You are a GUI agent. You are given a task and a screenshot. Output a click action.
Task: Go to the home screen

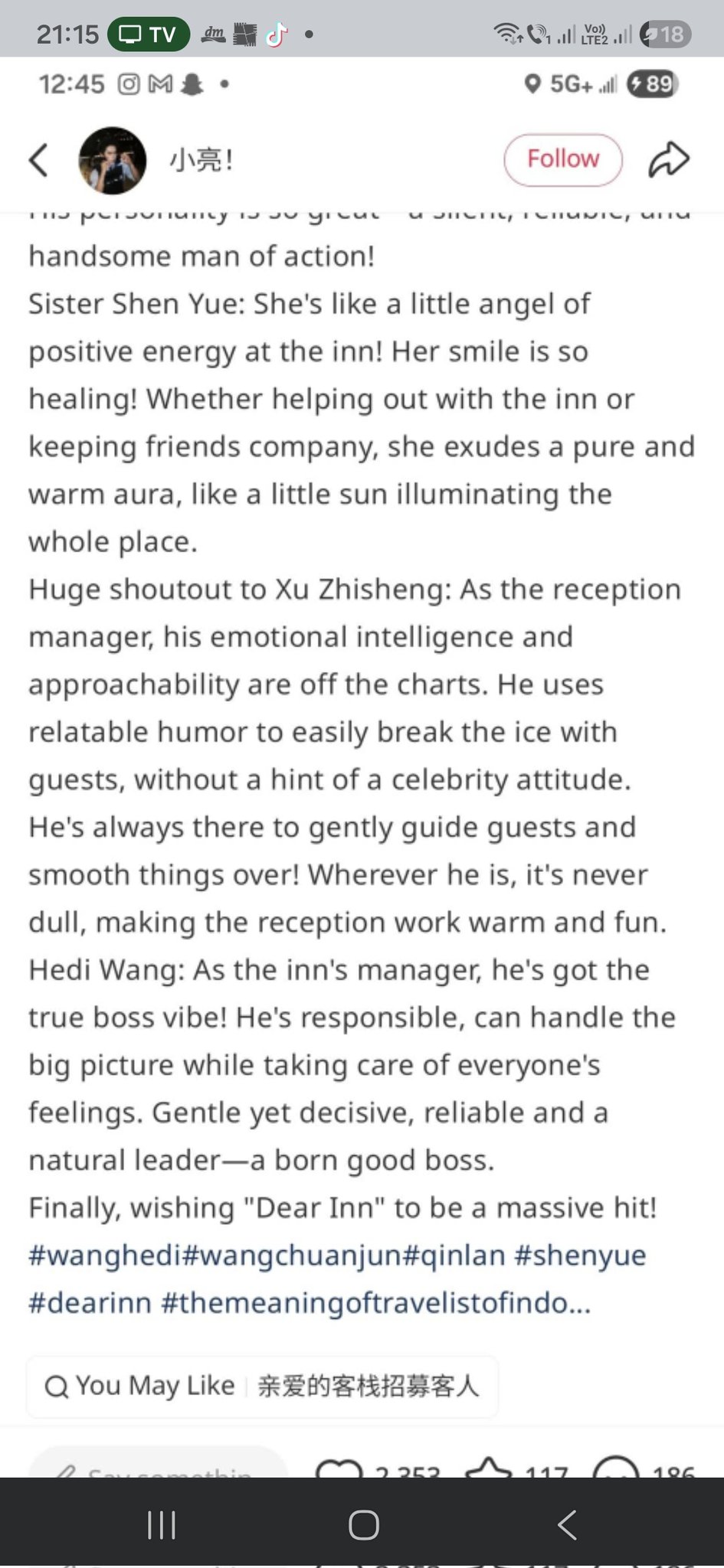(363, 1525)
